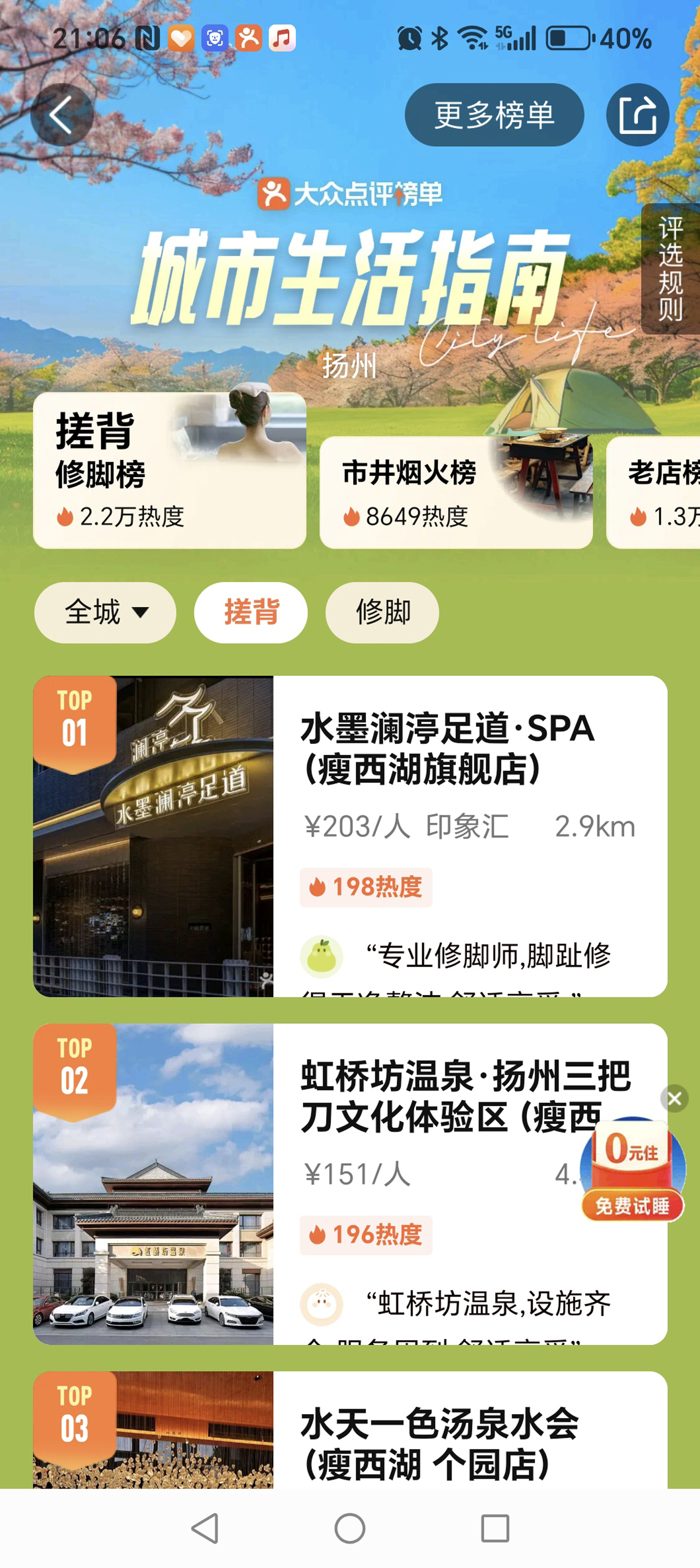
Task: Switch to the 修脚 filter chip
Action: pos(382,612)
